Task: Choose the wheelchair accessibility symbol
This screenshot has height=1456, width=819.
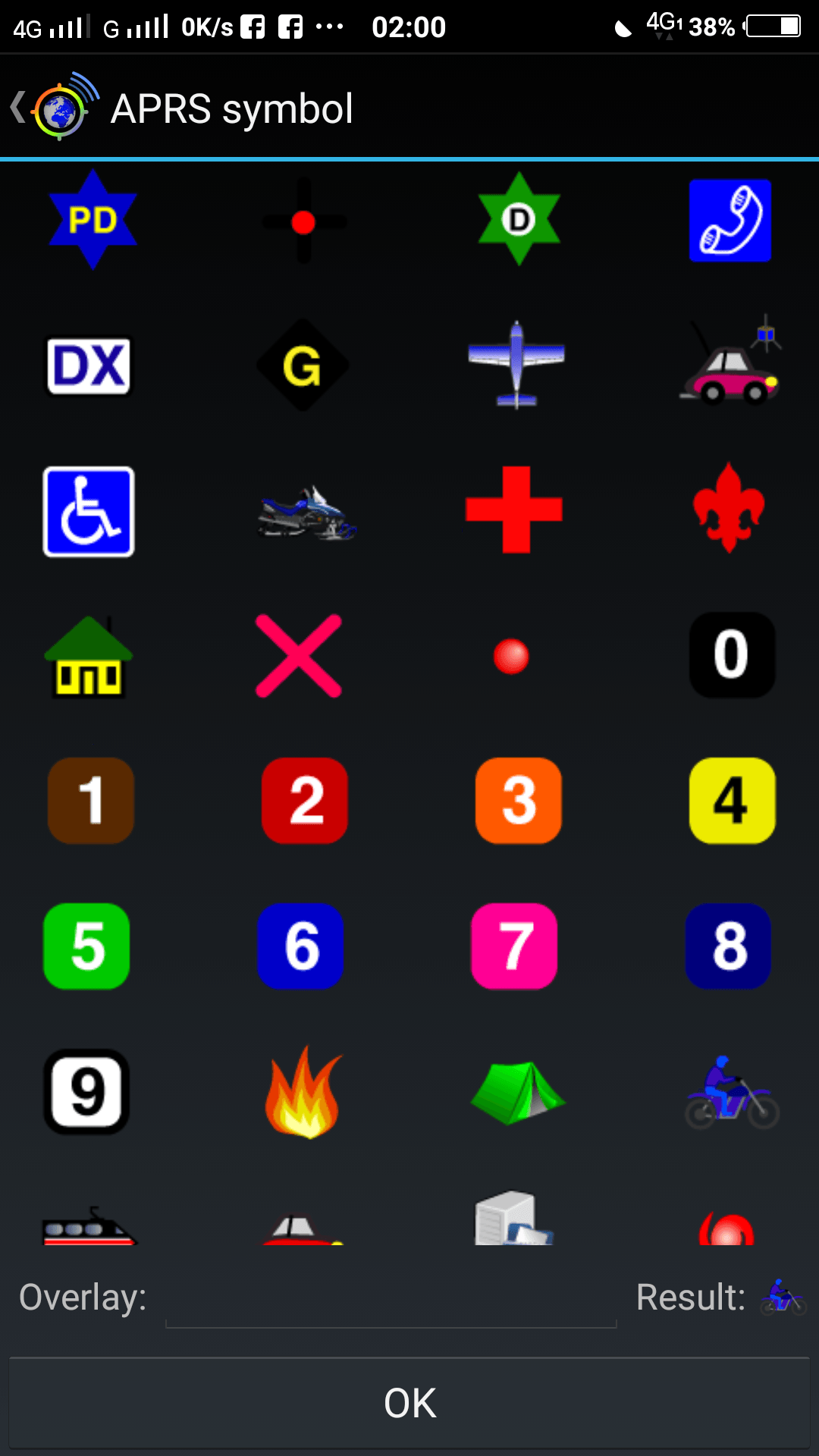Action: 89,512
